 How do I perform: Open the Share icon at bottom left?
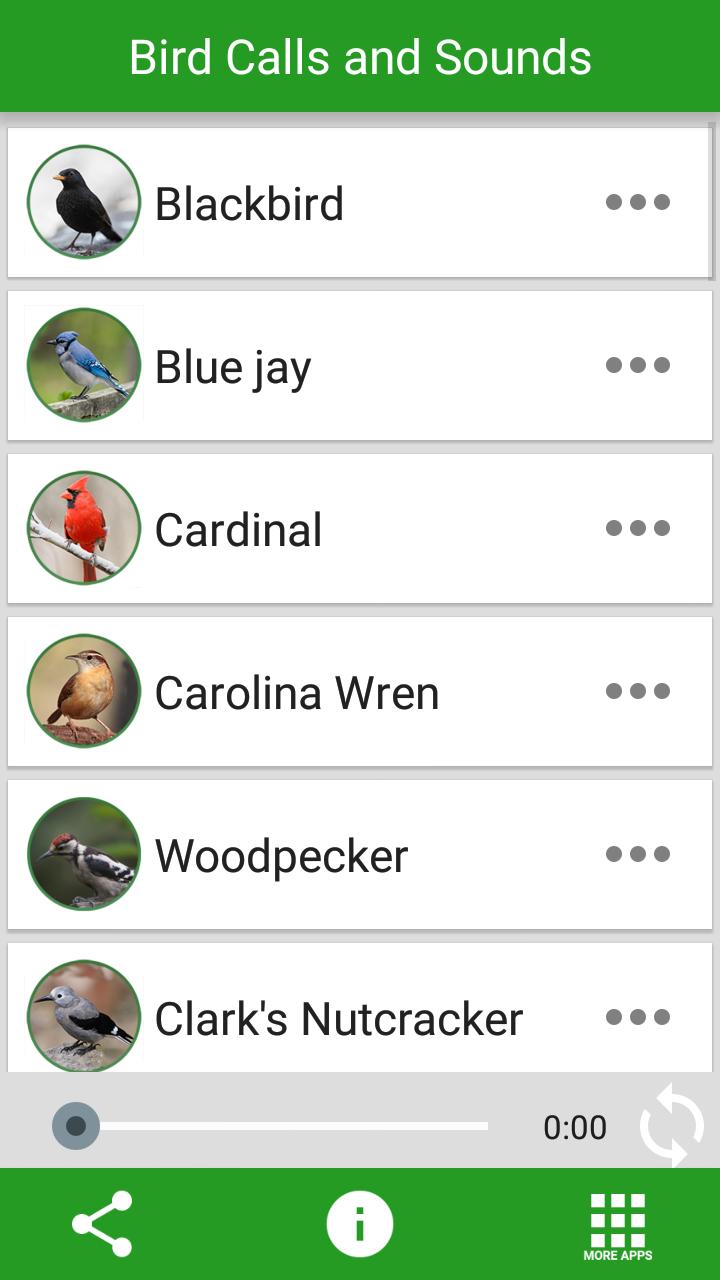tap(100, 1223)
